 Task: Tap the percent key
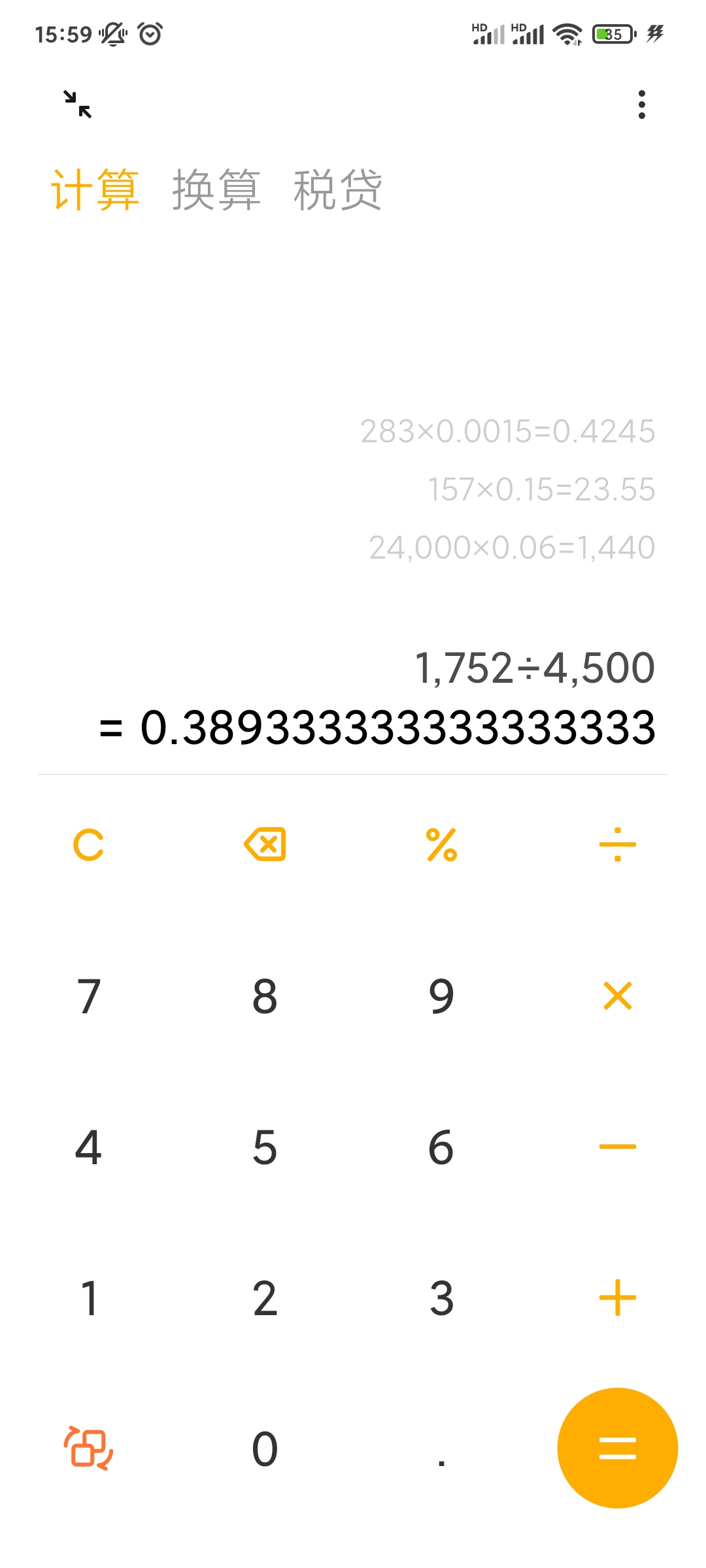(441, 845)
